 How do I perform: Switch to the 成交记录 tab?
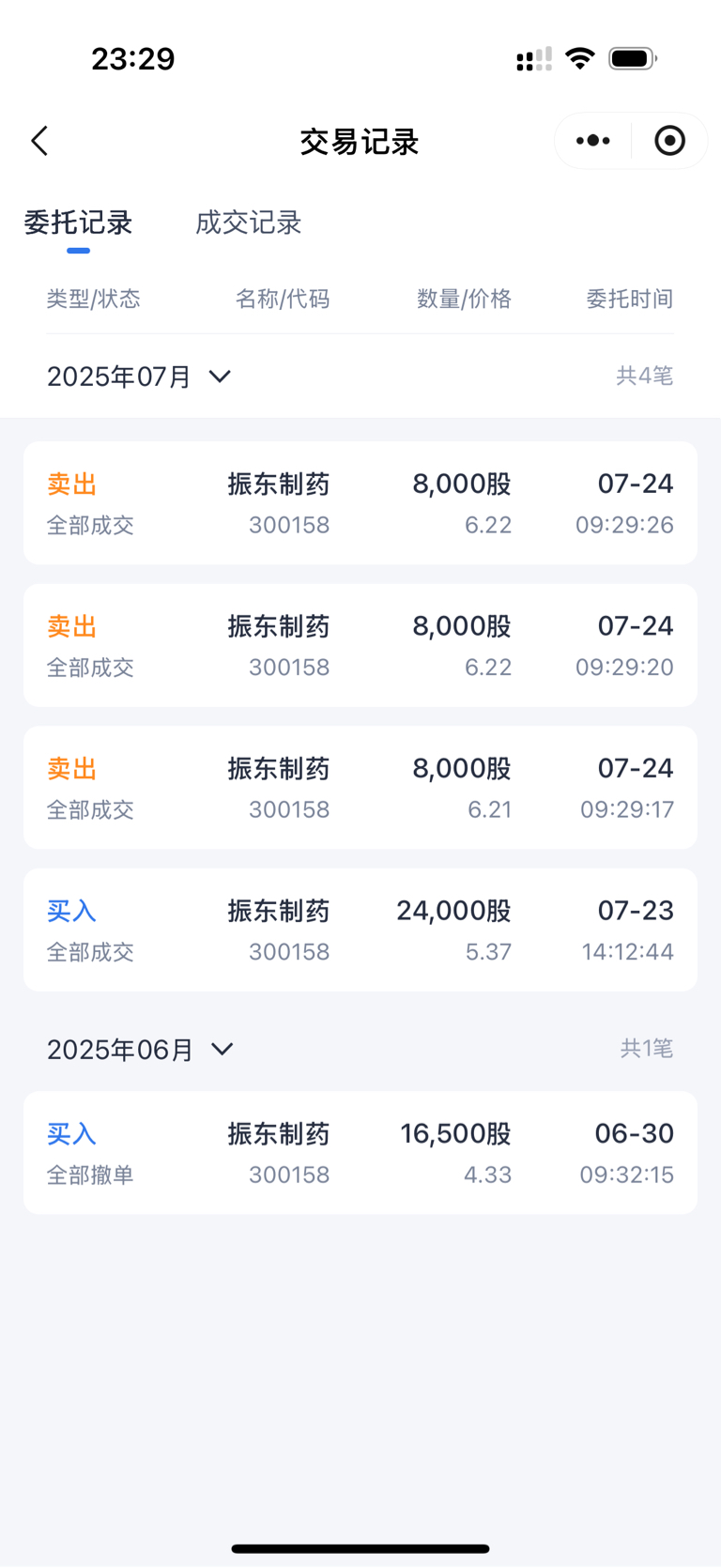(248, 223)
